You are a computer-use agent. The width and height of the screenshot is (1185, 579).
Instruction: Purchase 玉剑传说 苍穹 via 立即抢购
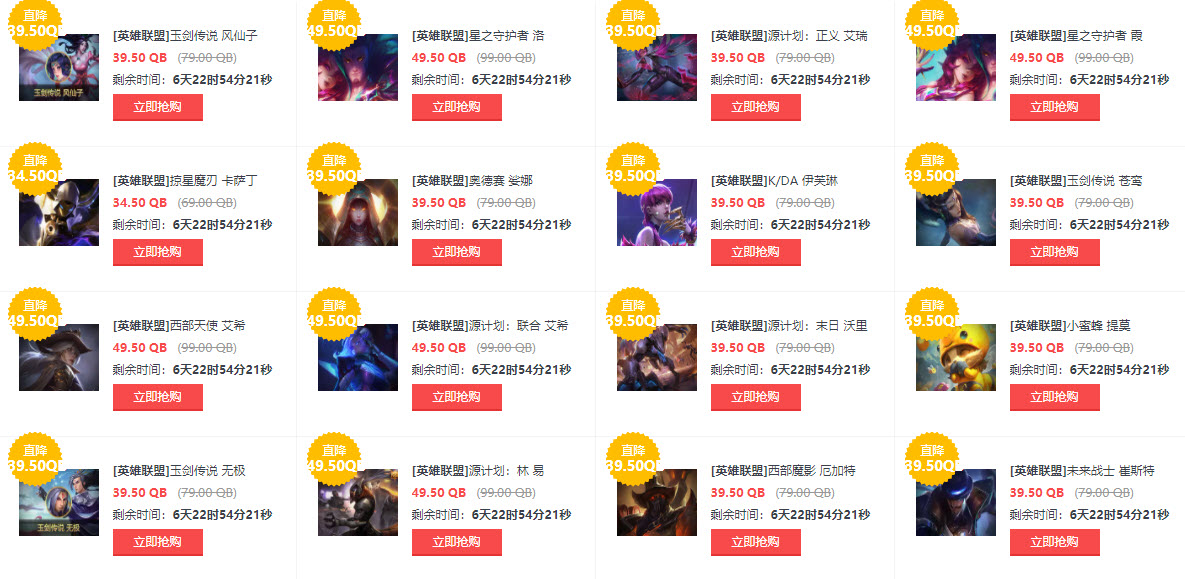pyautogui.click(x=1054, y=252)
